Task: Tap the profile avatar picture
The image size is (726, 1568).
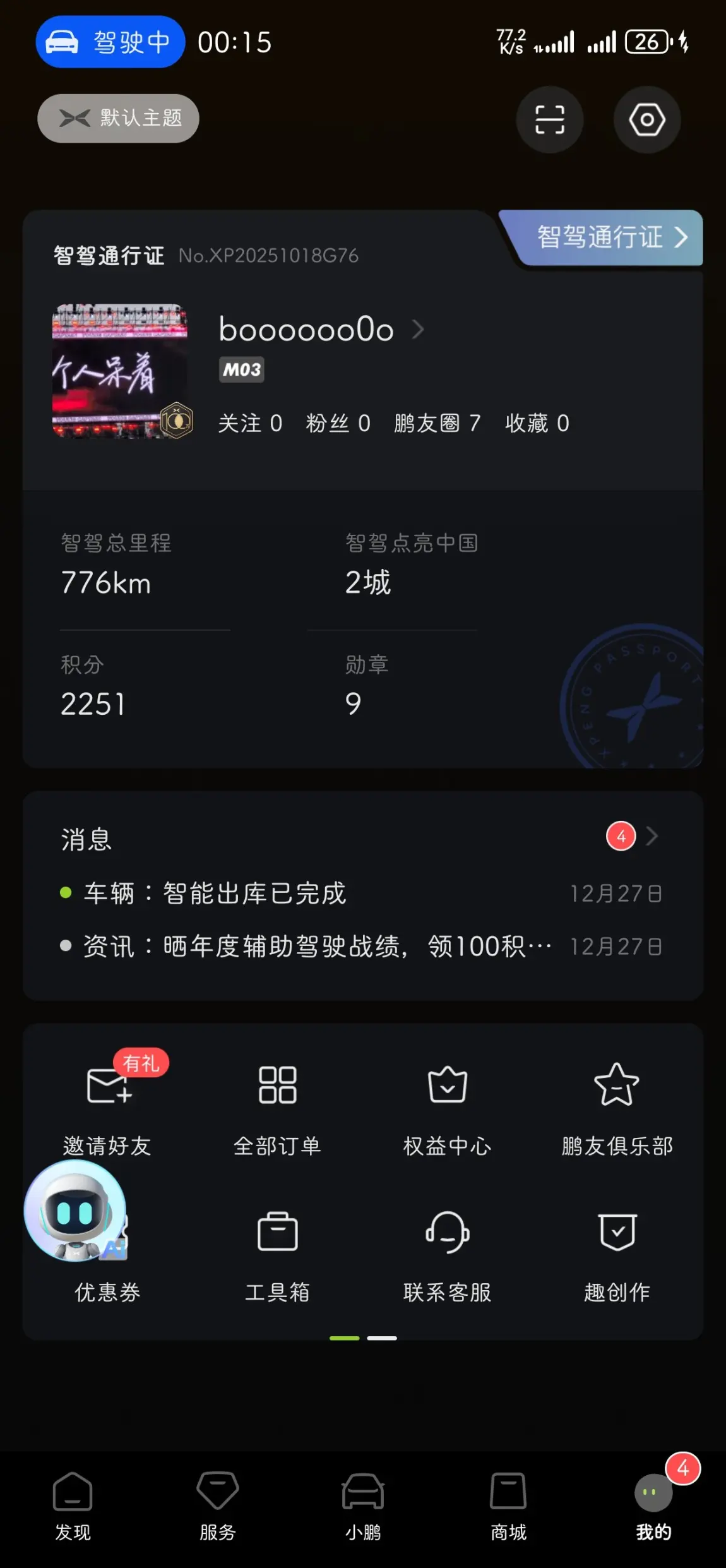Action: (x=120, y=371)
